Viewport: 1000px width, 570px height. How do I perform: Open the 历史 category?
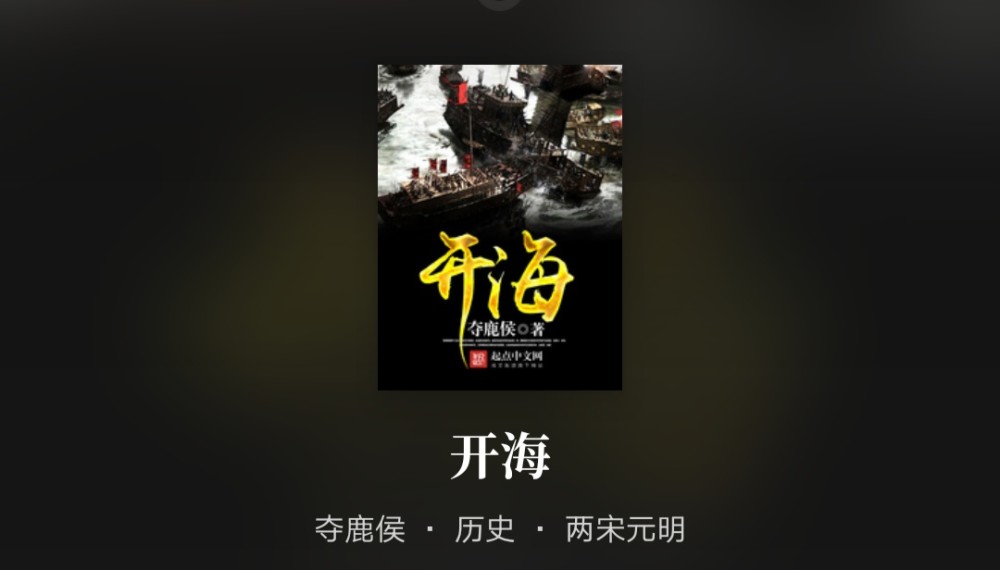[x=485, y=529]
